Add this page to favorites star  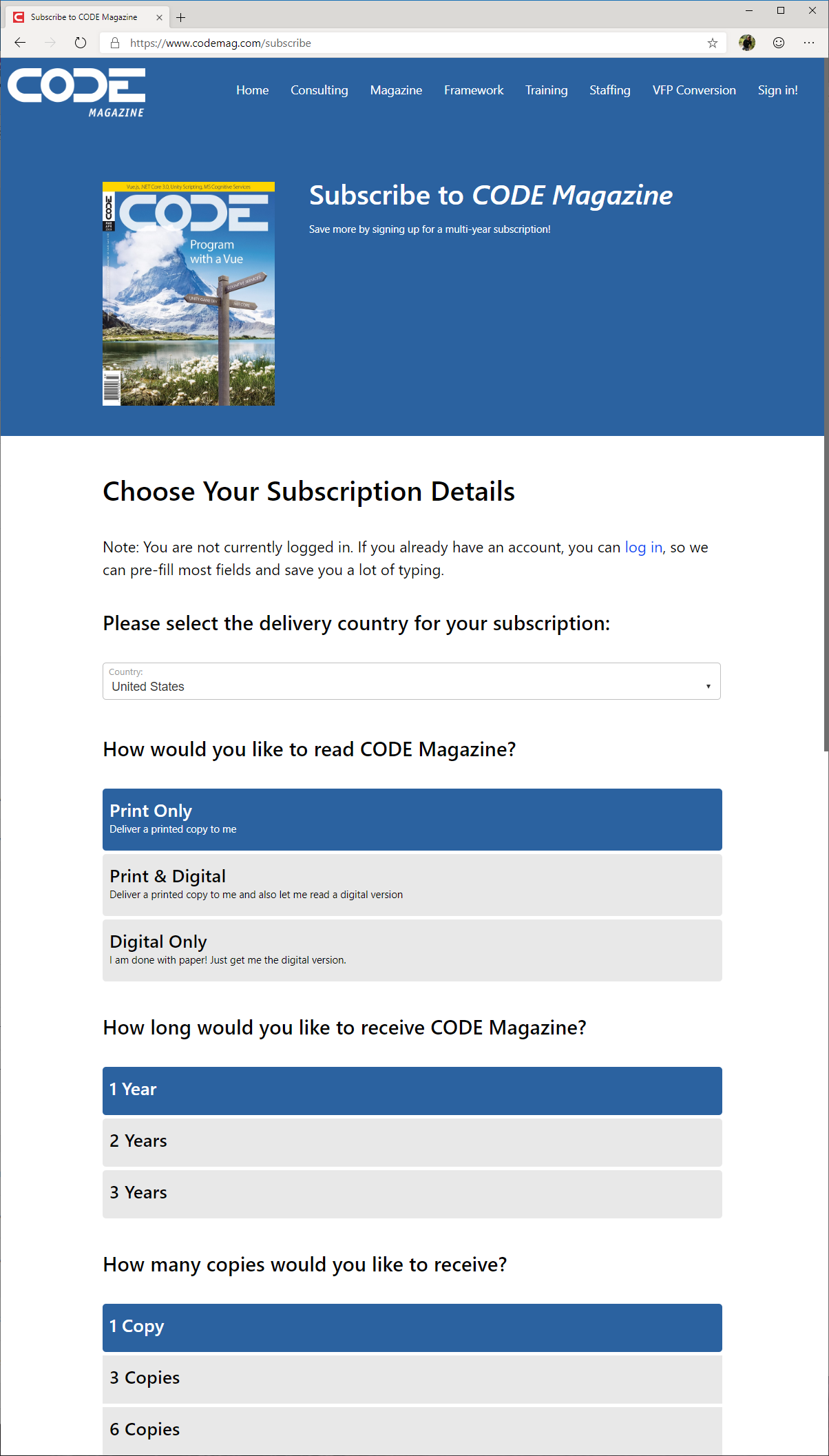click(713, 43)
